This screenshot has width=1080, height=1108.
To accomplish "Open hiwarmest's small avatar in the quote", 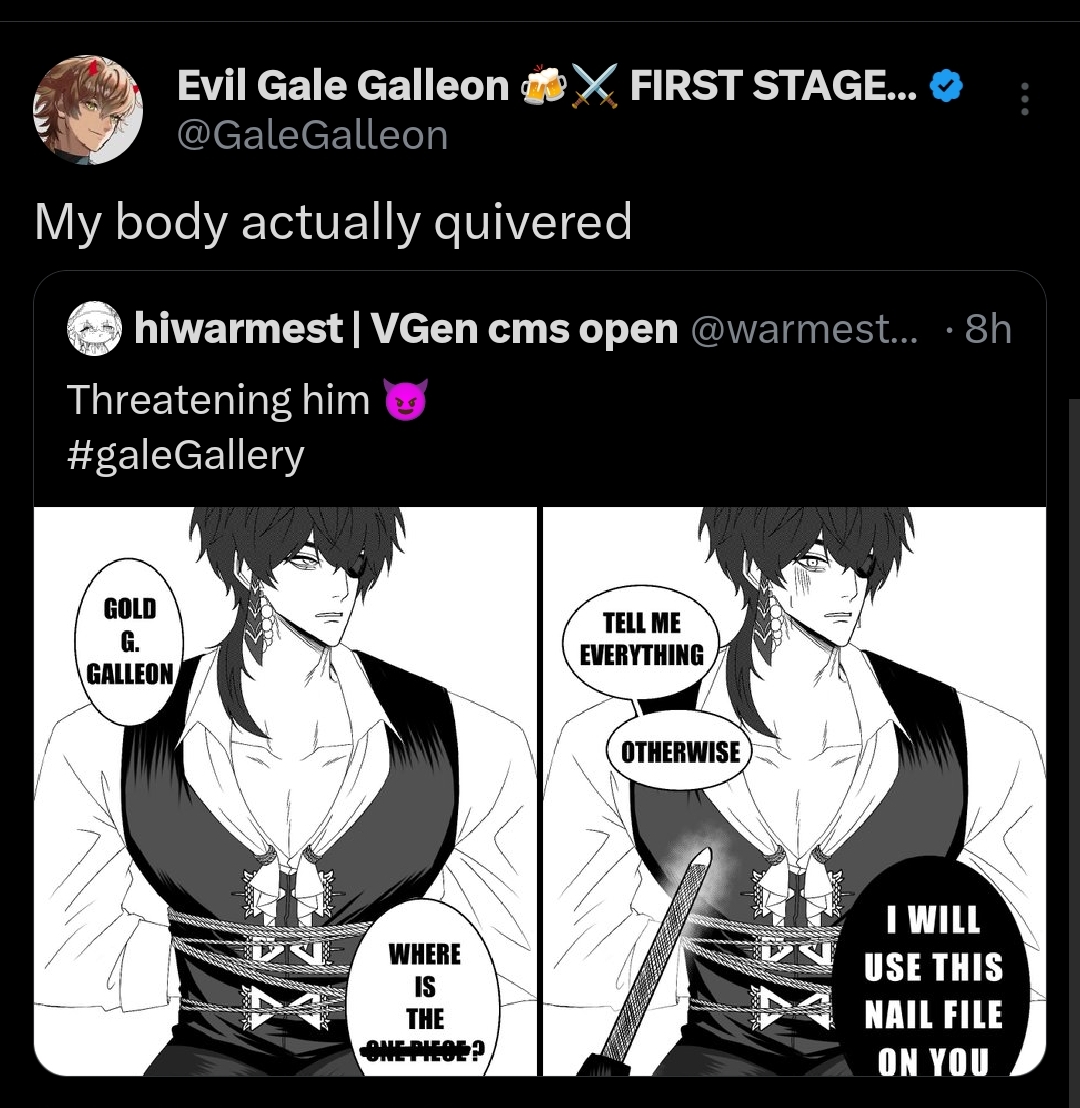I will (x=93, y=329).
